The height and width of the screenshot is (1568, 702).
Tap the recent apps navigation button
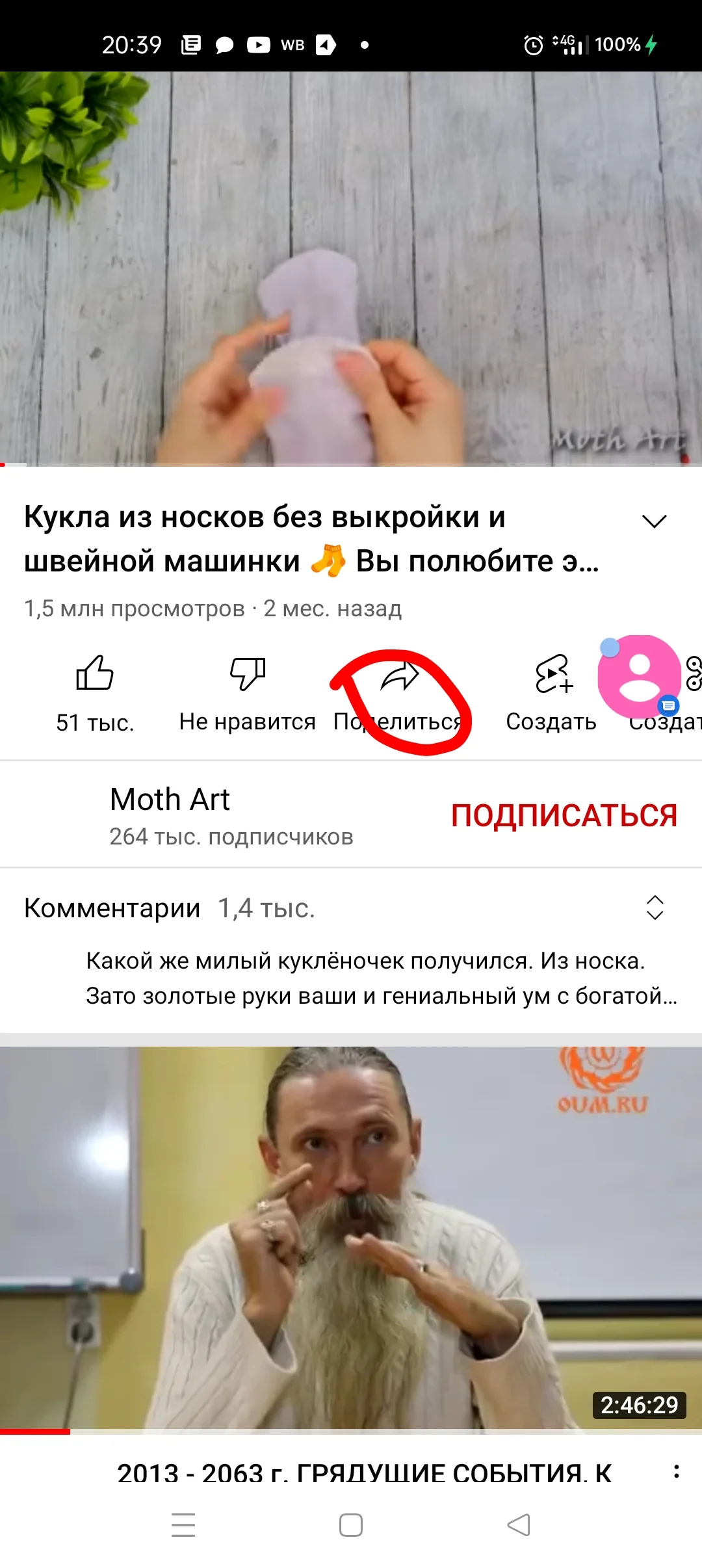184,1524
